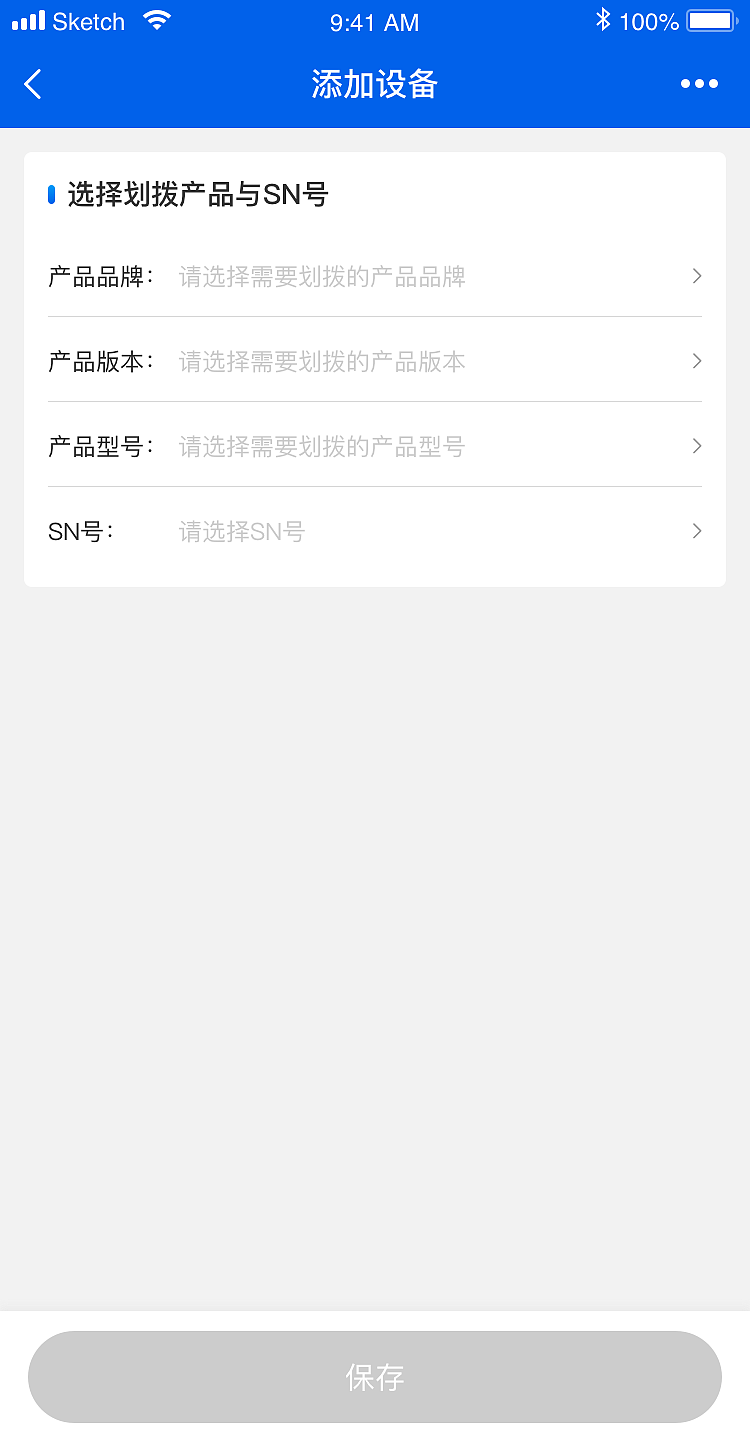Open the more options ellipsis menu
Image resolution: width=750 pixels, height=1443 pixels.
click(x=699, y=84)
